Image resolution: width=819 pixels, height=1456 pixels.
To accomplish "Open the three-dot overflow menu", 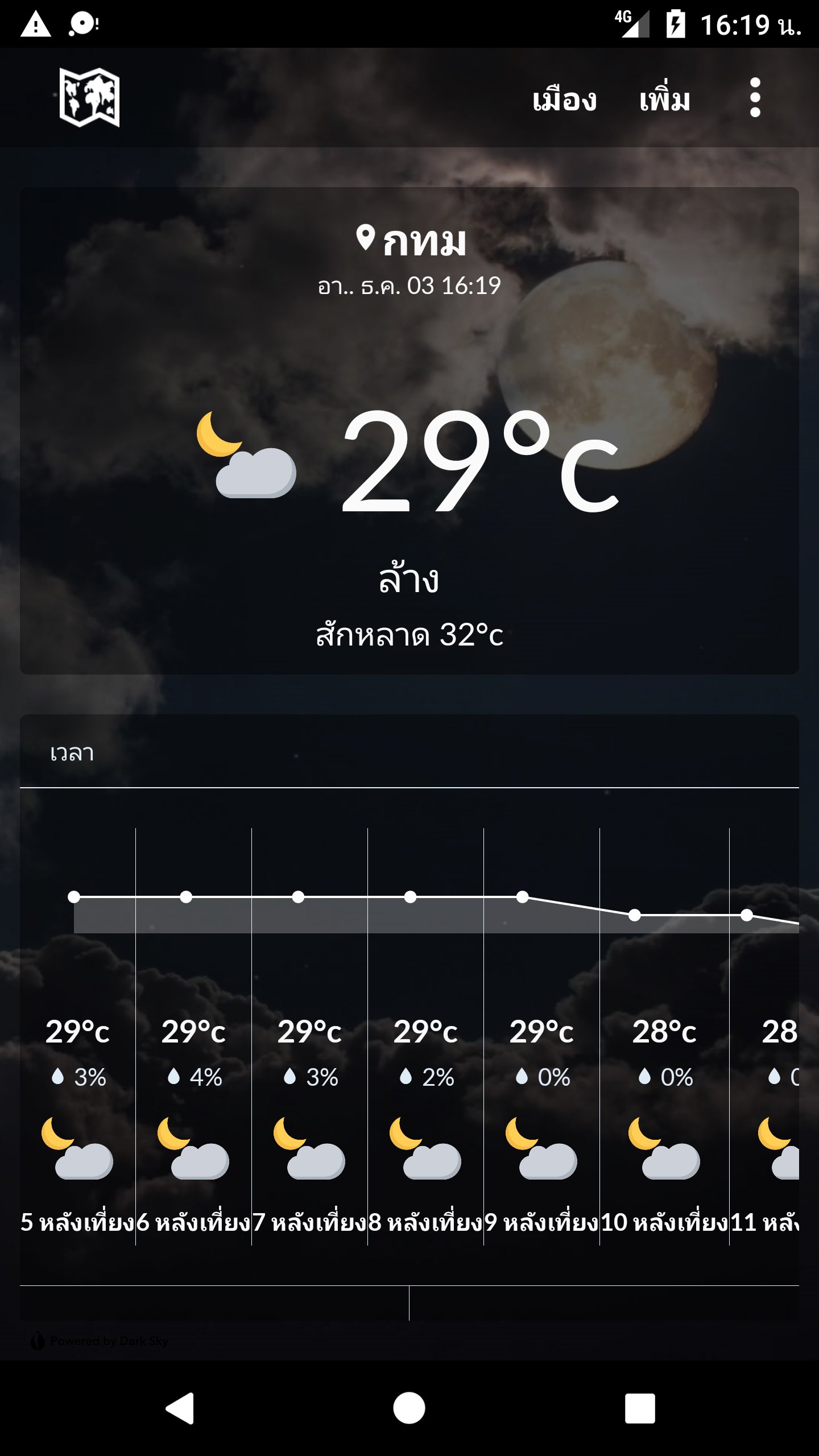I will (755, 98).
